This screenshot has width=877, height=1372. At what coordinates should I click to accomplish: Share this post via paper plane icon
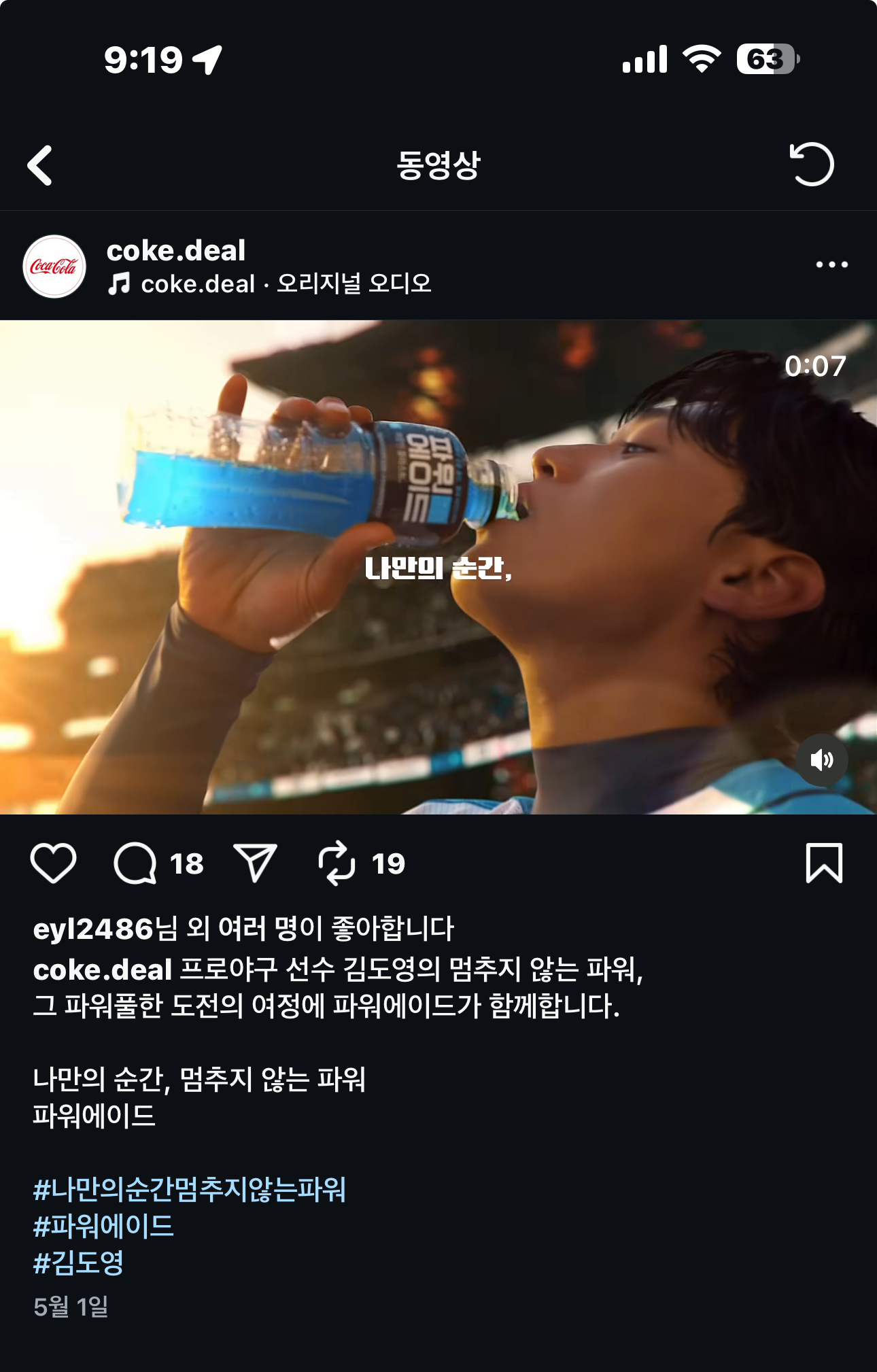pos(255,863)
